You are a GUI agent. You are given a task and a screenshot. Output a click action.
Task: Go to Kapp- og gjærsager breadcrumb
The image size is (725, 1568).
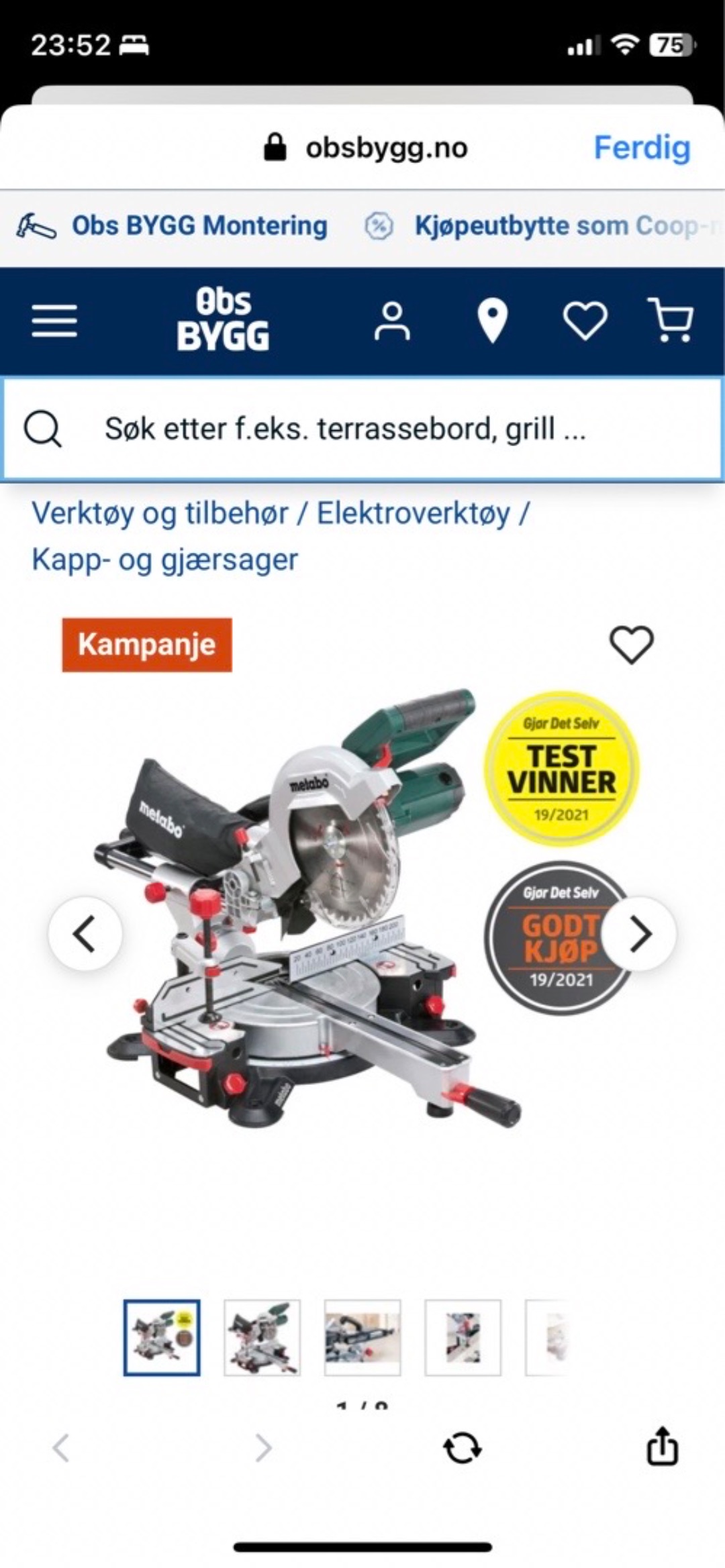coord(165,560)
